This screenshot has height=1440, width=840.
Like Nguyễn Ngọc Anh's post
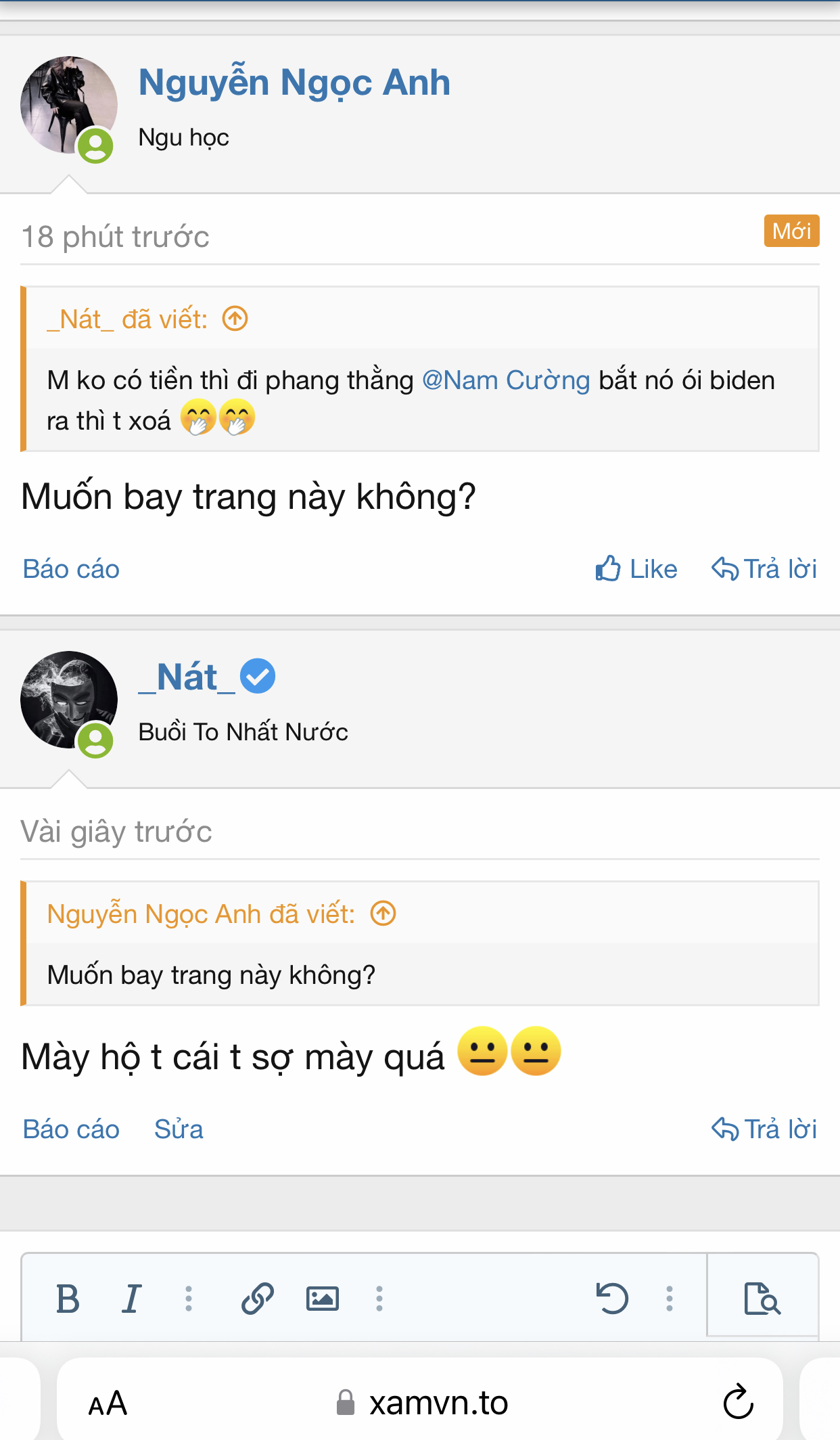click(636, 569)
